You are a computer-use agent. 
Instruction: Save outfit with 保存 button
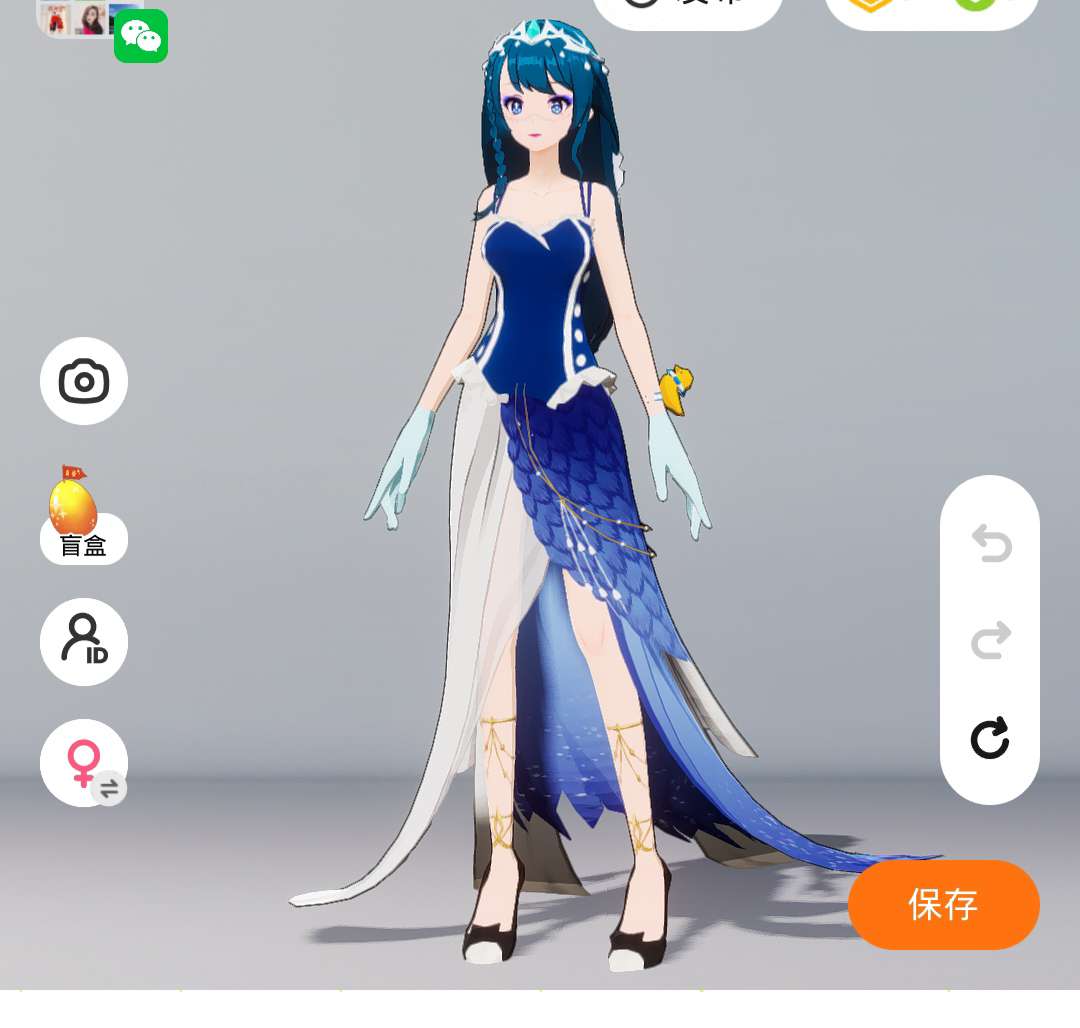click(x=943, y=904)
